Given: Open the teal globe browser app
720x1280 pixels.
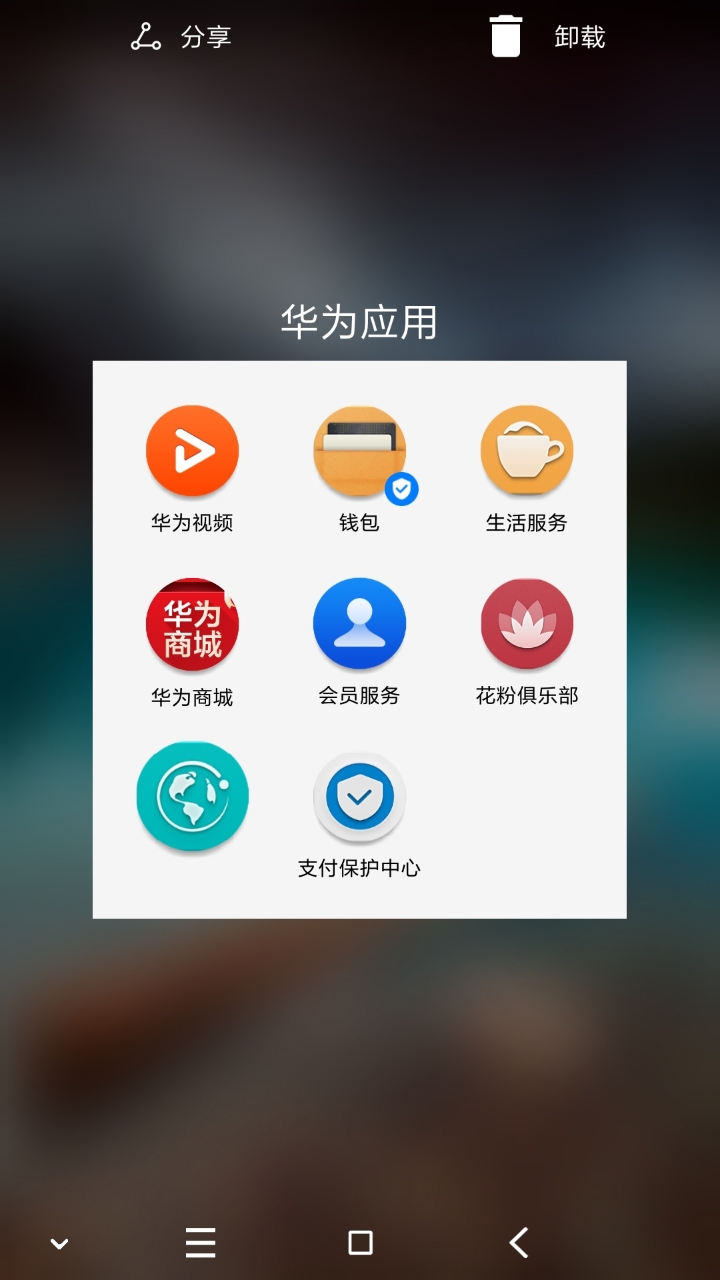Looking at the screenshot, I should point(192,795).
